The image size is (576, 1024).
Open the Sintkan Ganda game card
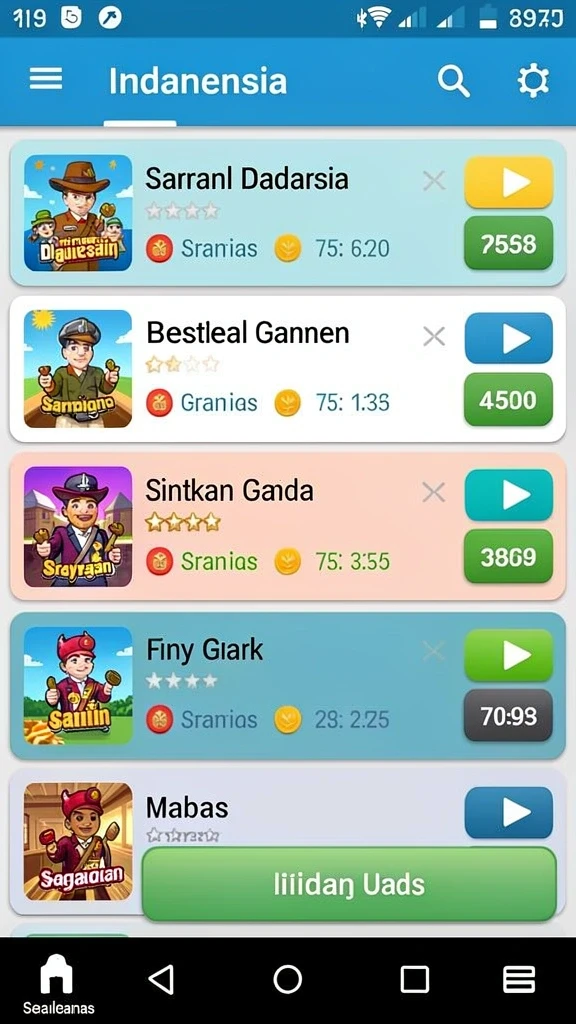click(287, 526)
